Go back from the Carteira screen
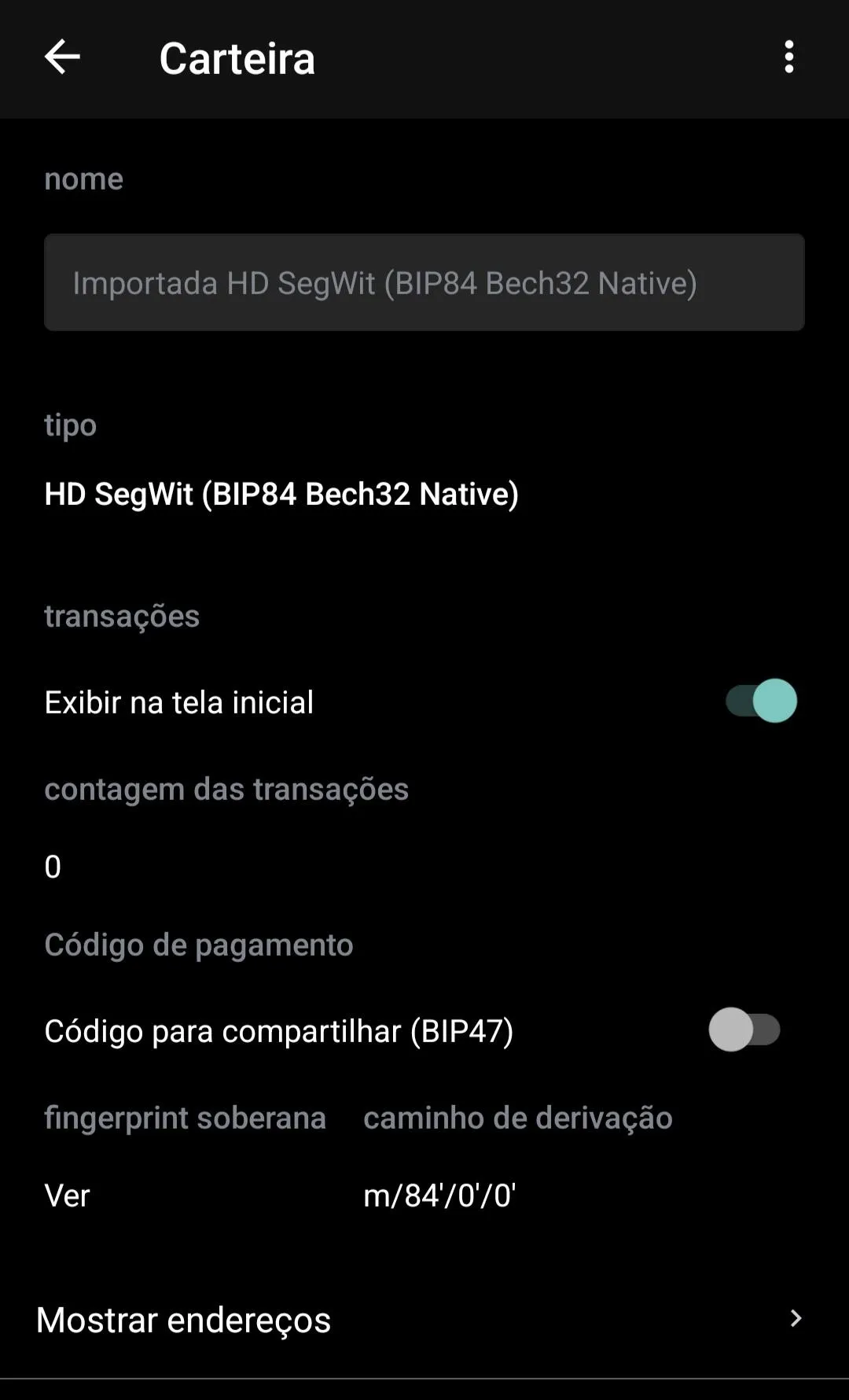 62,57
